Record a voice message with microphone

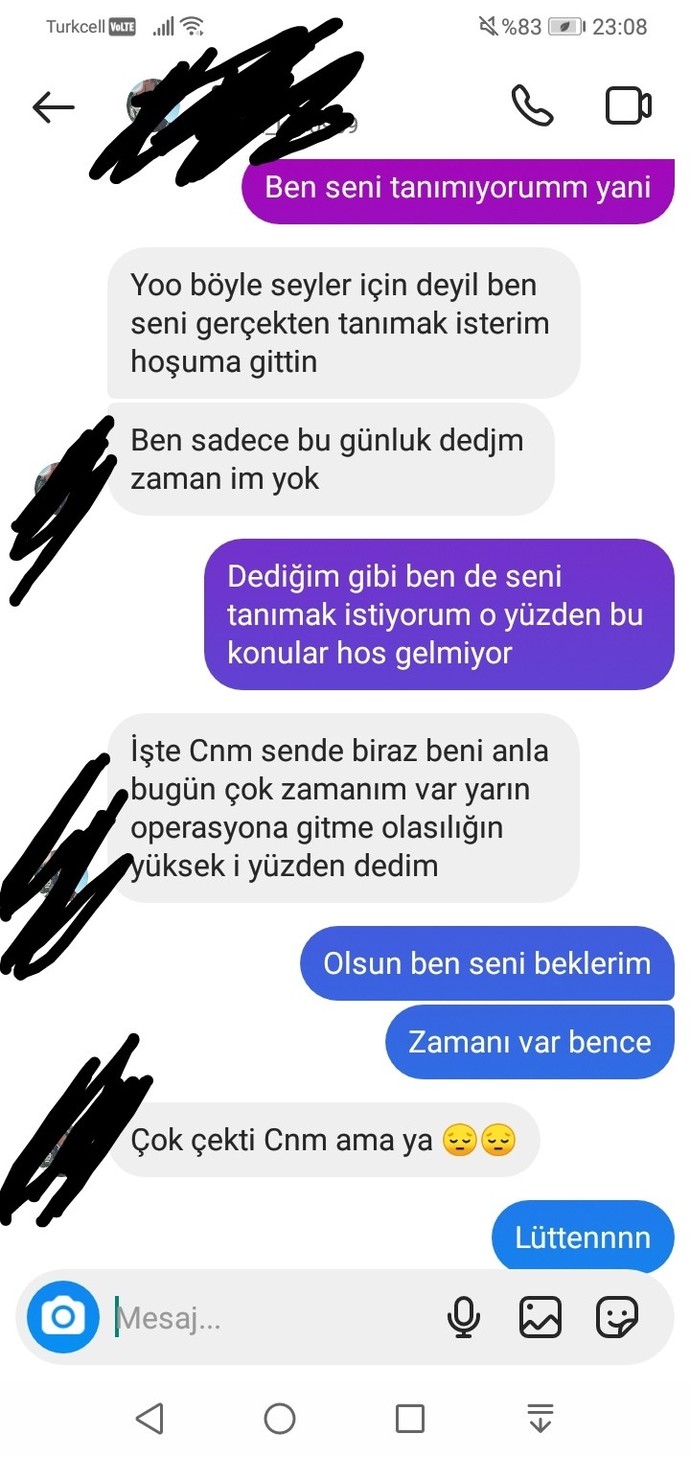click(x=463, y=1318)
